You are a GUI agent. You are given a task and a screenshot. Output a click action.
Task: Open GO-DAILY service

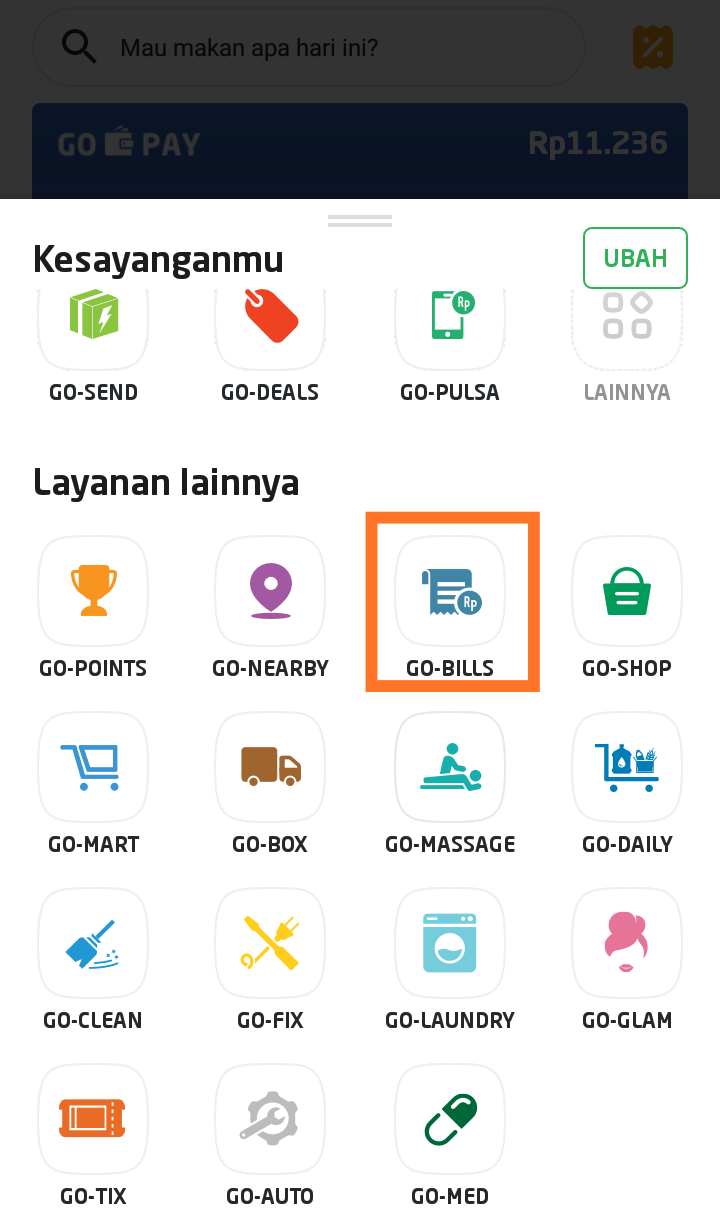tap(627, 768)
